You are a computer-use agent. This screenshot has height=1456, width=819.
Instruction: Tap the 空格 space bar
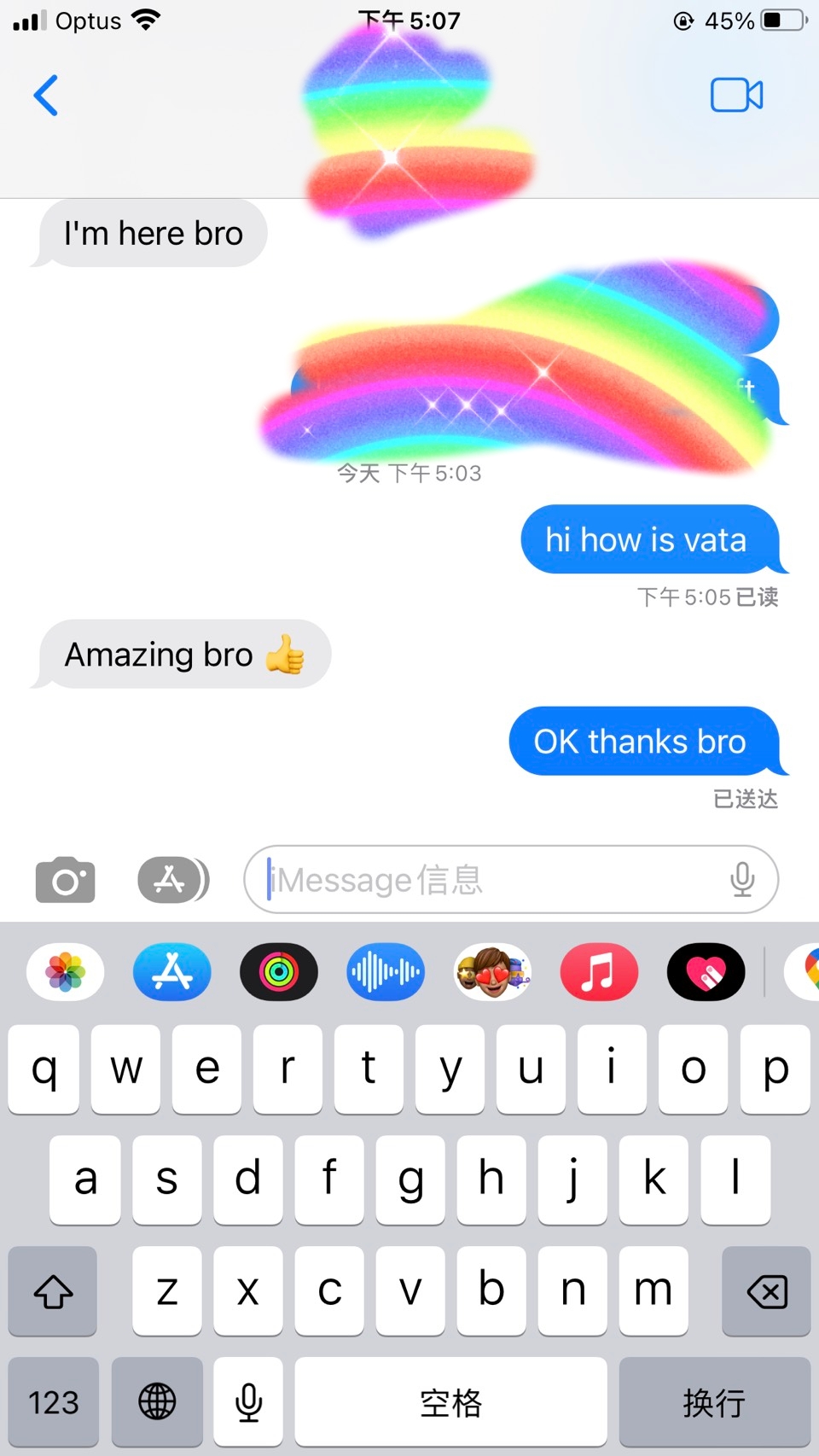pyautogui.click(x=450, y=1401)
